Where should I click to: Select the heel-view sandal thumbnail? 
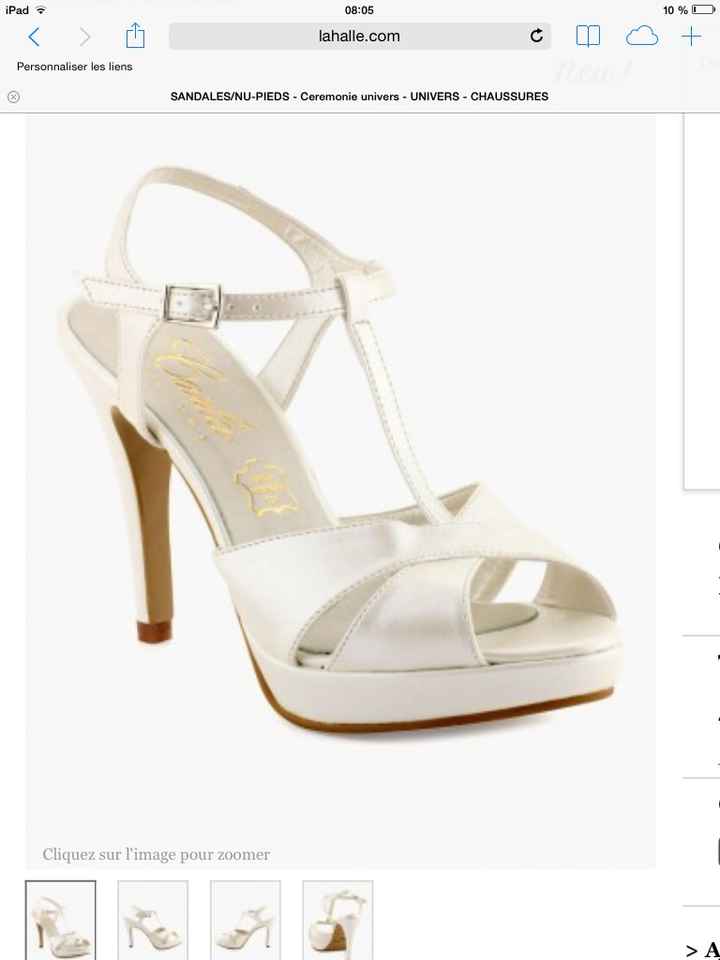(337, 919)
